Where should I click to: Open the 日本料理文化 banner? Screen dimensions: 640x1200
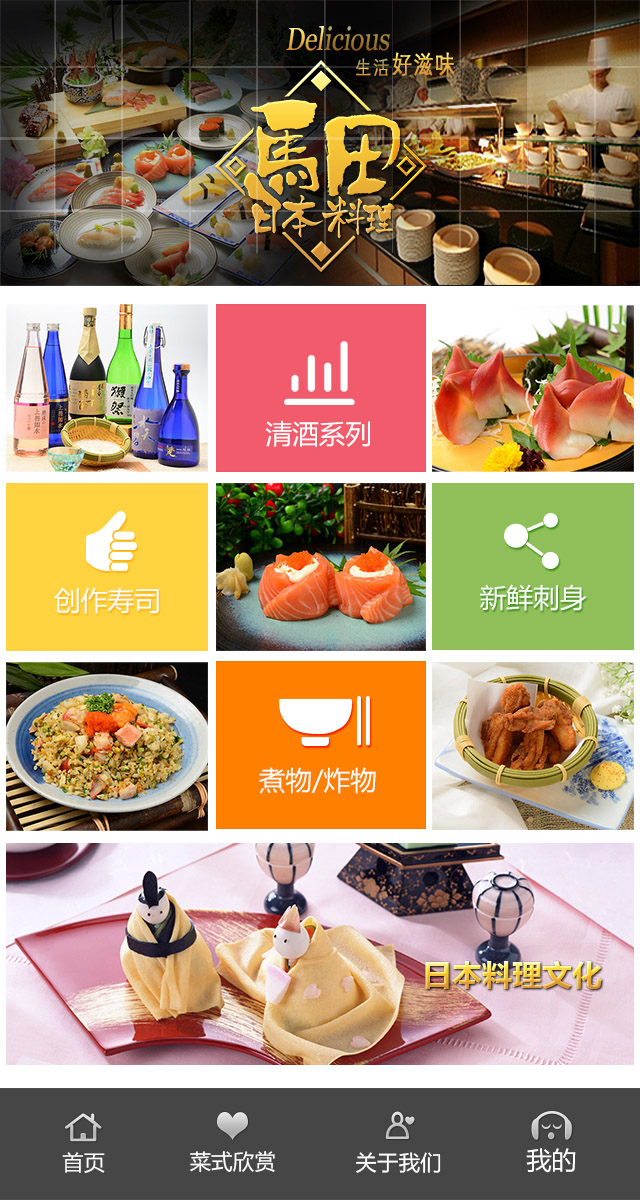pyautogui.click(x=320, y=953)
